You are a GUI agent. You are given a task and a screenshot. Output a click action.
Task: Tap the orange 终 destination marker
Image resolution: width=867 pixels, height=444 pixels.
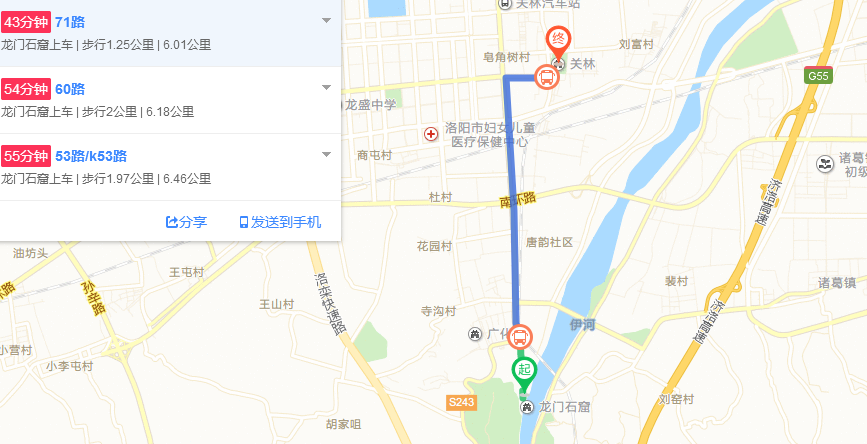pos(559,40)
